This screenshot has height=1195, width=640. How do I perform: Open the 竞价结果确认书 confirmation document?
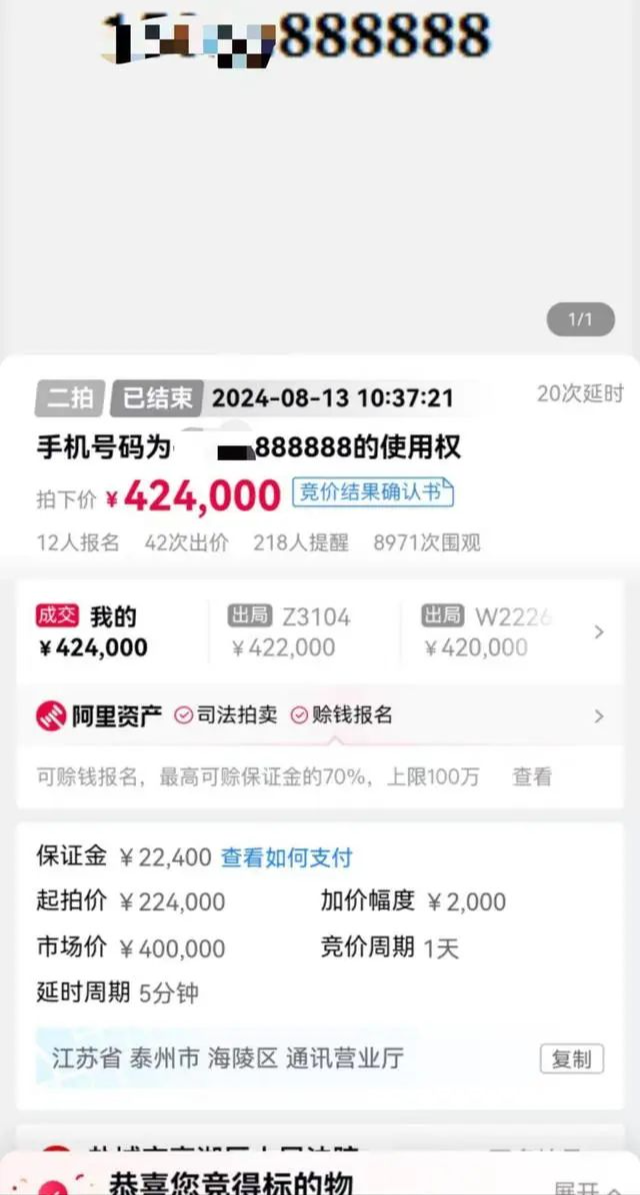(373, 493)
